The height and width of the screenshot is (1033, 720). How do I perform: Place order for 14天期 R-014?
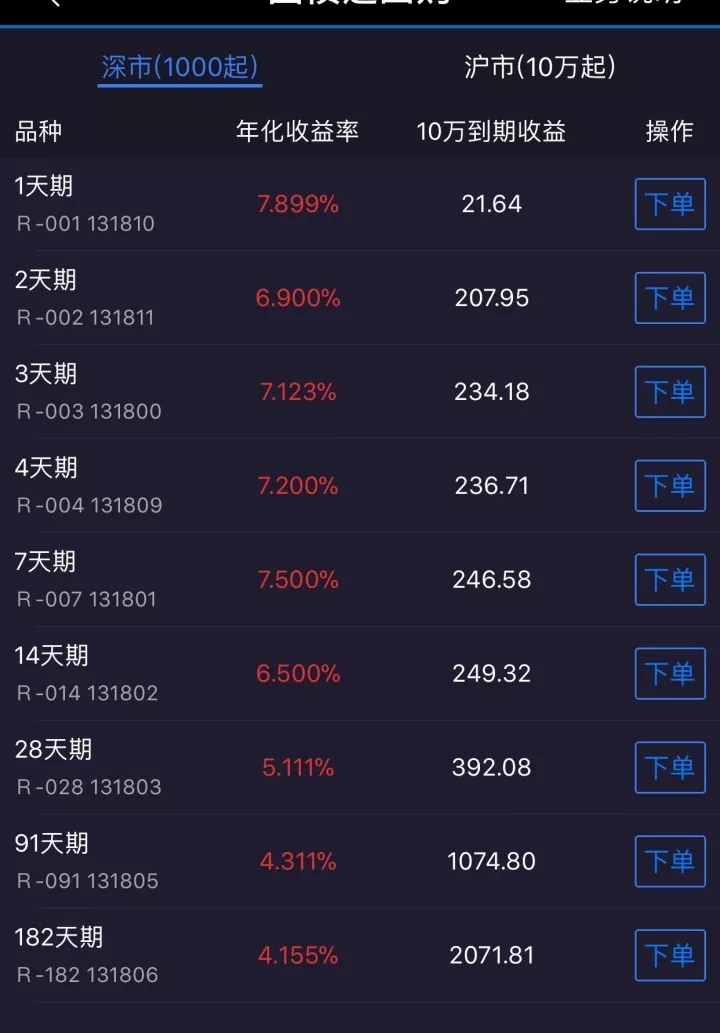click(670, 673)
